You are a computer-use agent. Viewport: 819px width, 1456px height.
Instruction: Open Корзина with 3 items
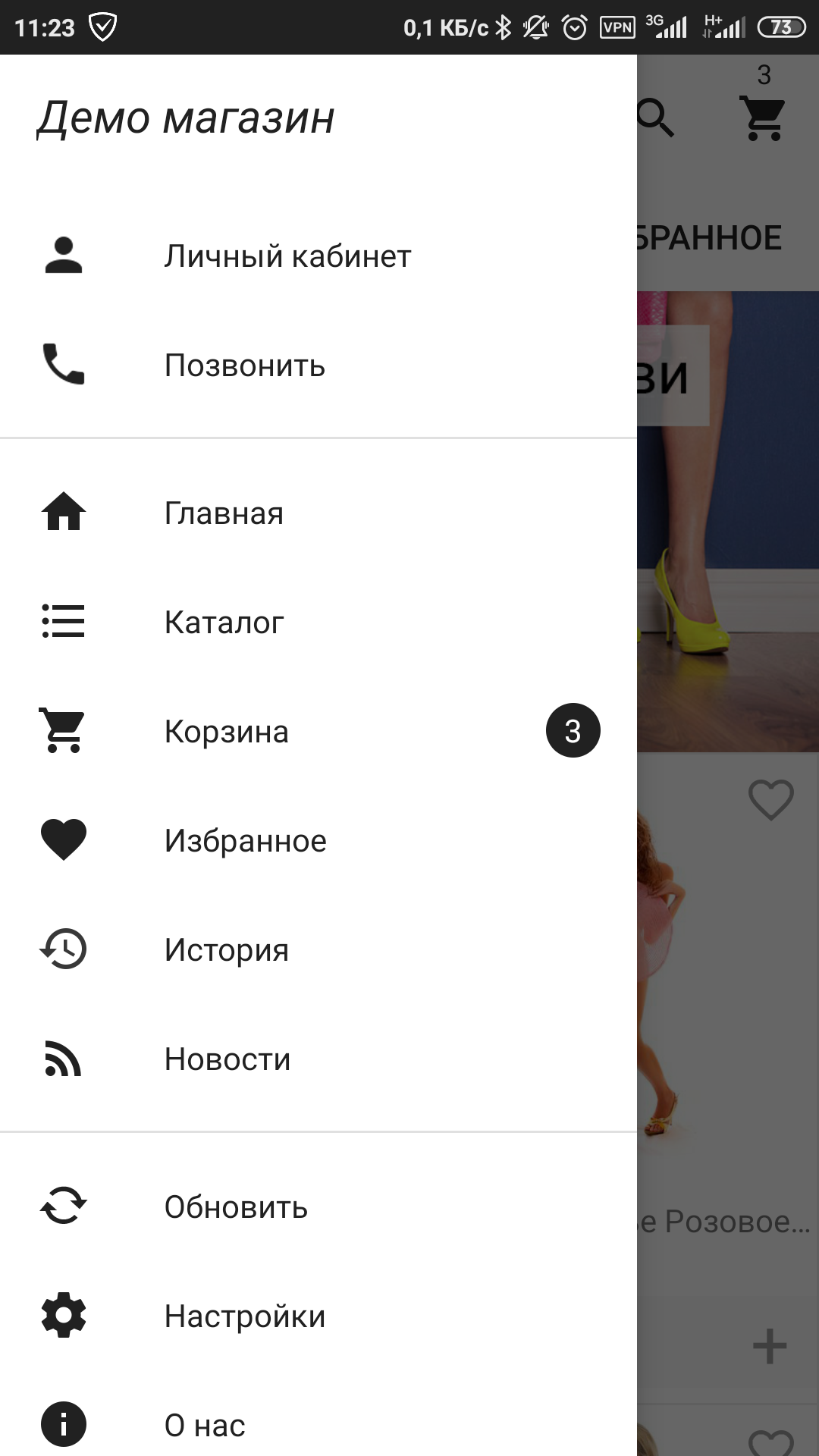[226, 732]
